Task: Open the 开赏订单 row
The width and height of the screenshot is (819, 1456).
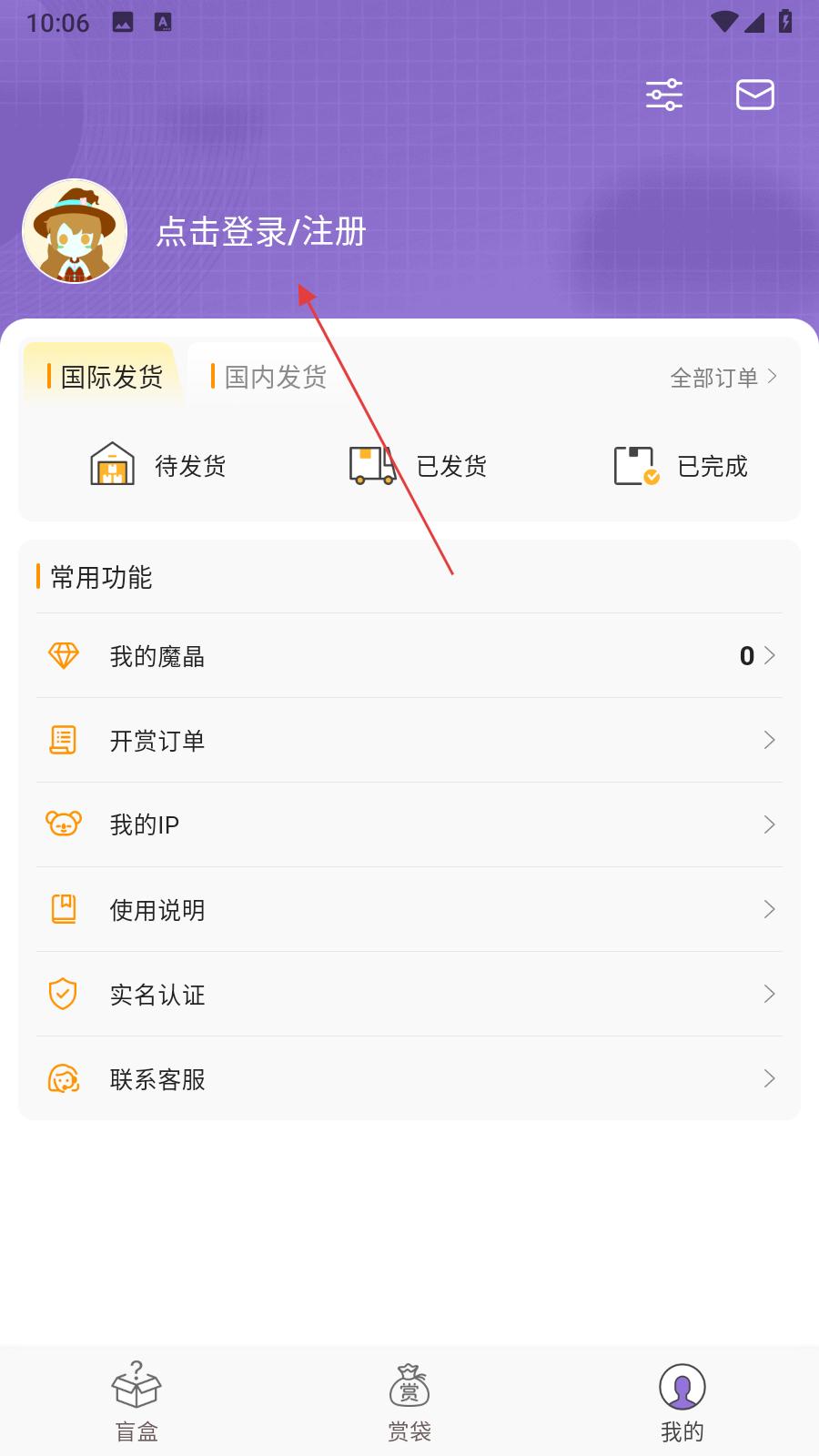Action: tap(409, 741)
